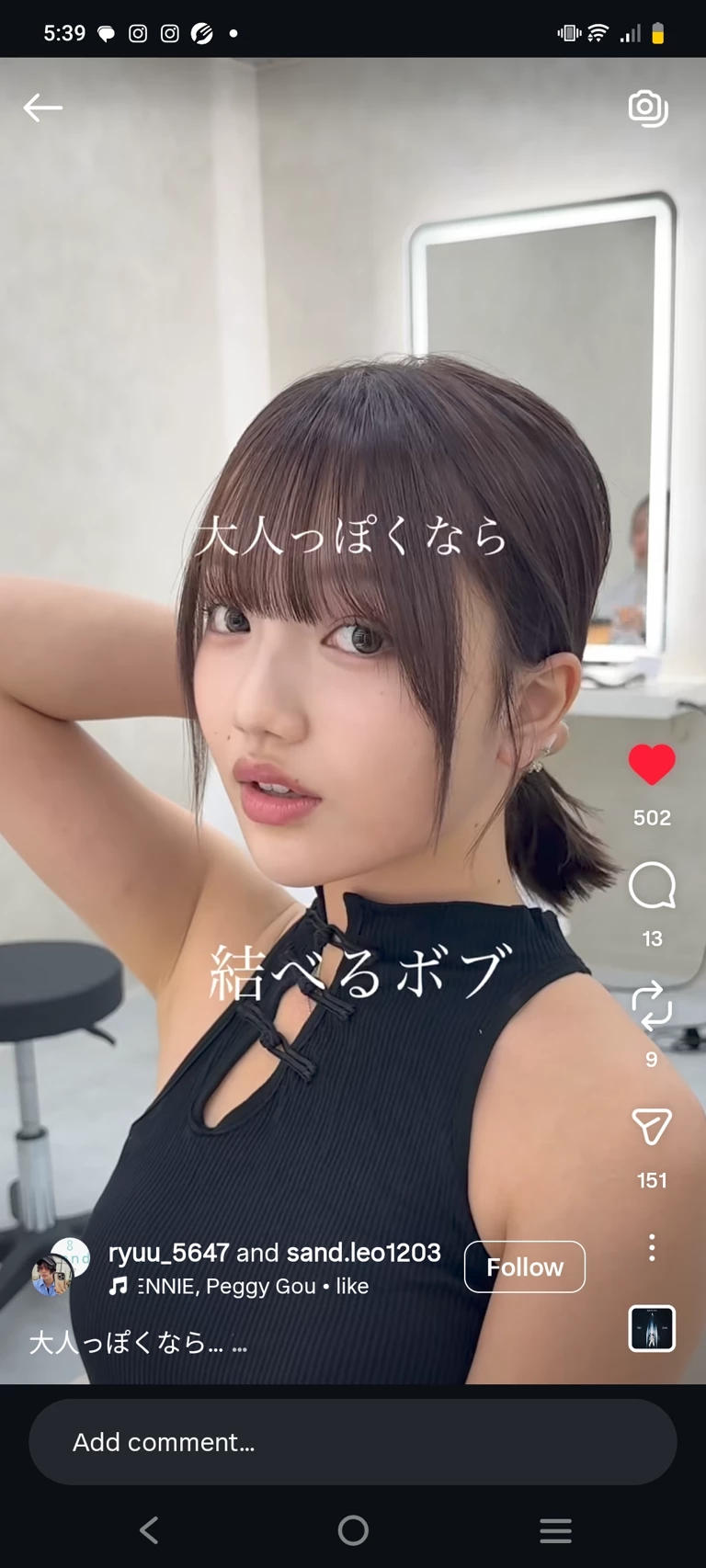This screenshot has width=706, height=1568.
Task: Follow ryuu_5647 and sand.leo1203
Action: [524, 1267]
